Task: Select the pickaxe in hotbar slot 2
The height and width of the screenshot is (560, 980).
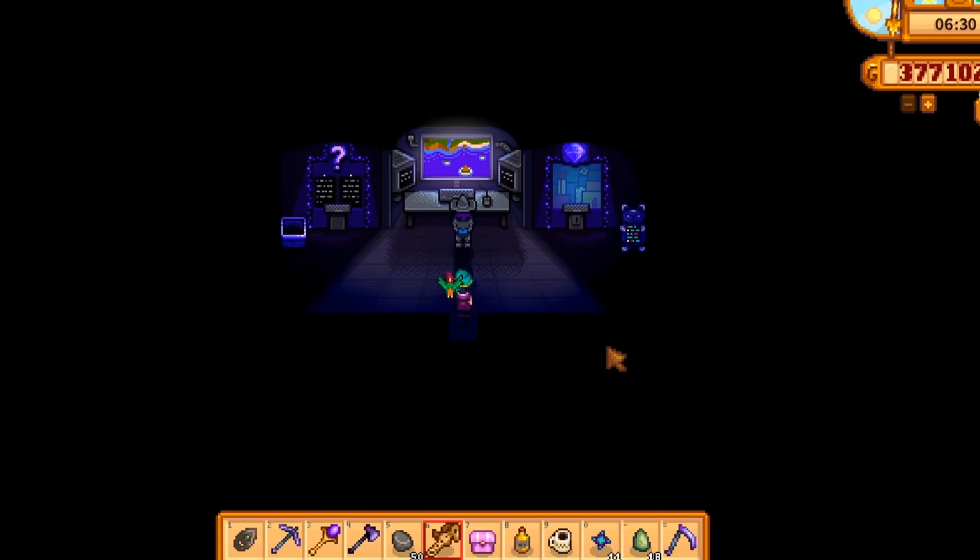Action: [285, 540]
